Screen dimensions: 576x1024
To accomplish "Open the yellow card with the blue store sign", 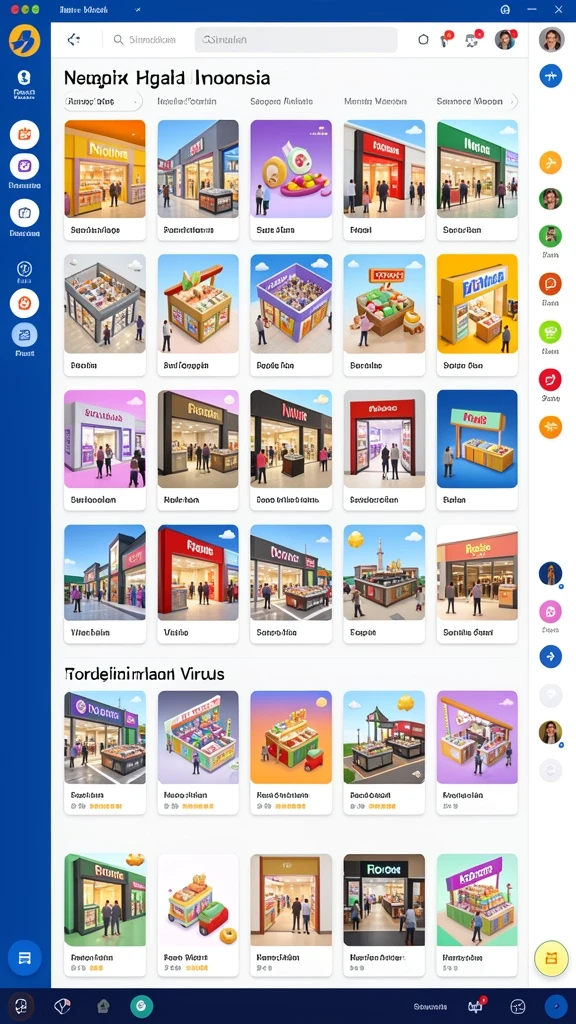I will [x=477, y=315].
